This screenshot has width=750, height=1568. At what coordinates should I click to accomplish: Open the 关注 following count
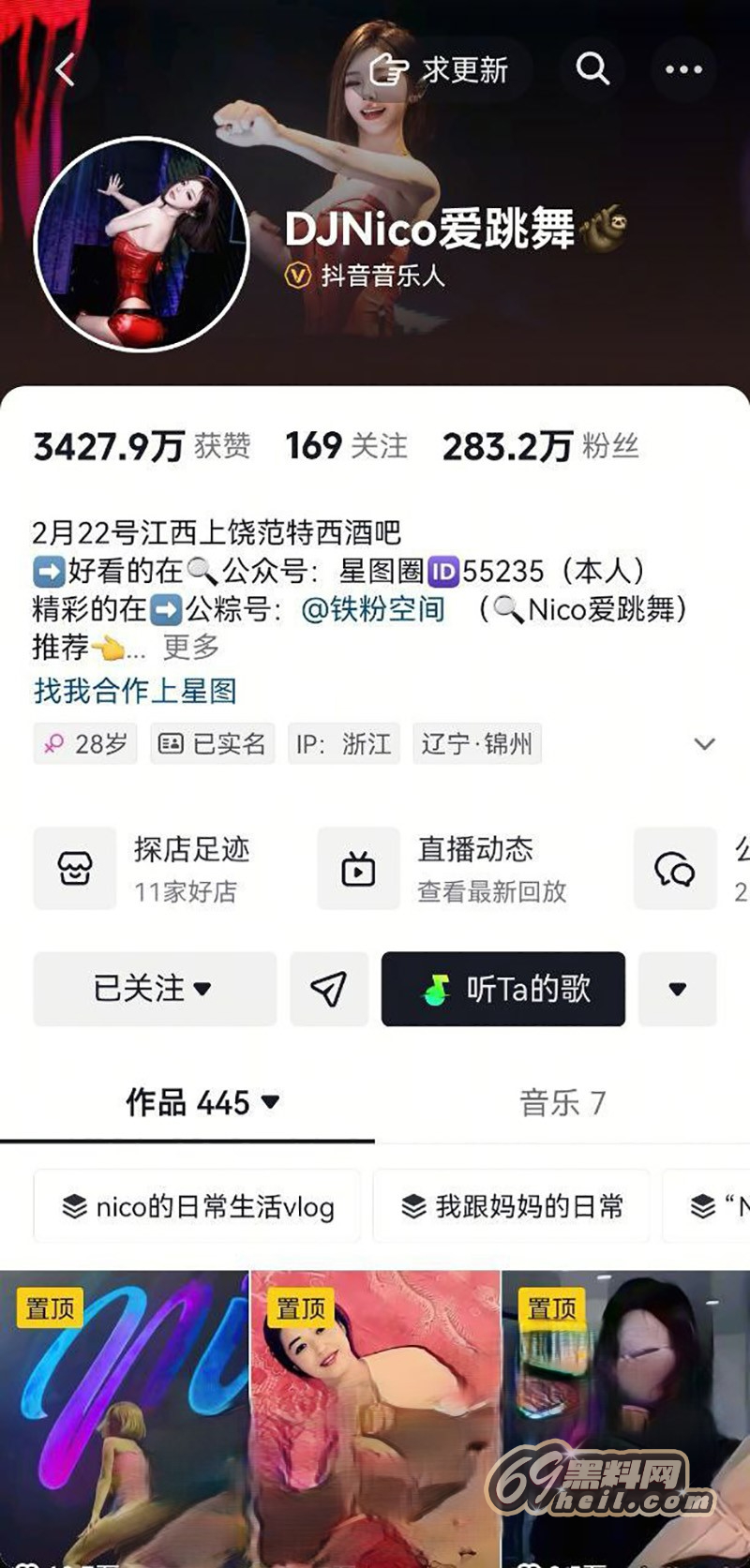[347, 446]
